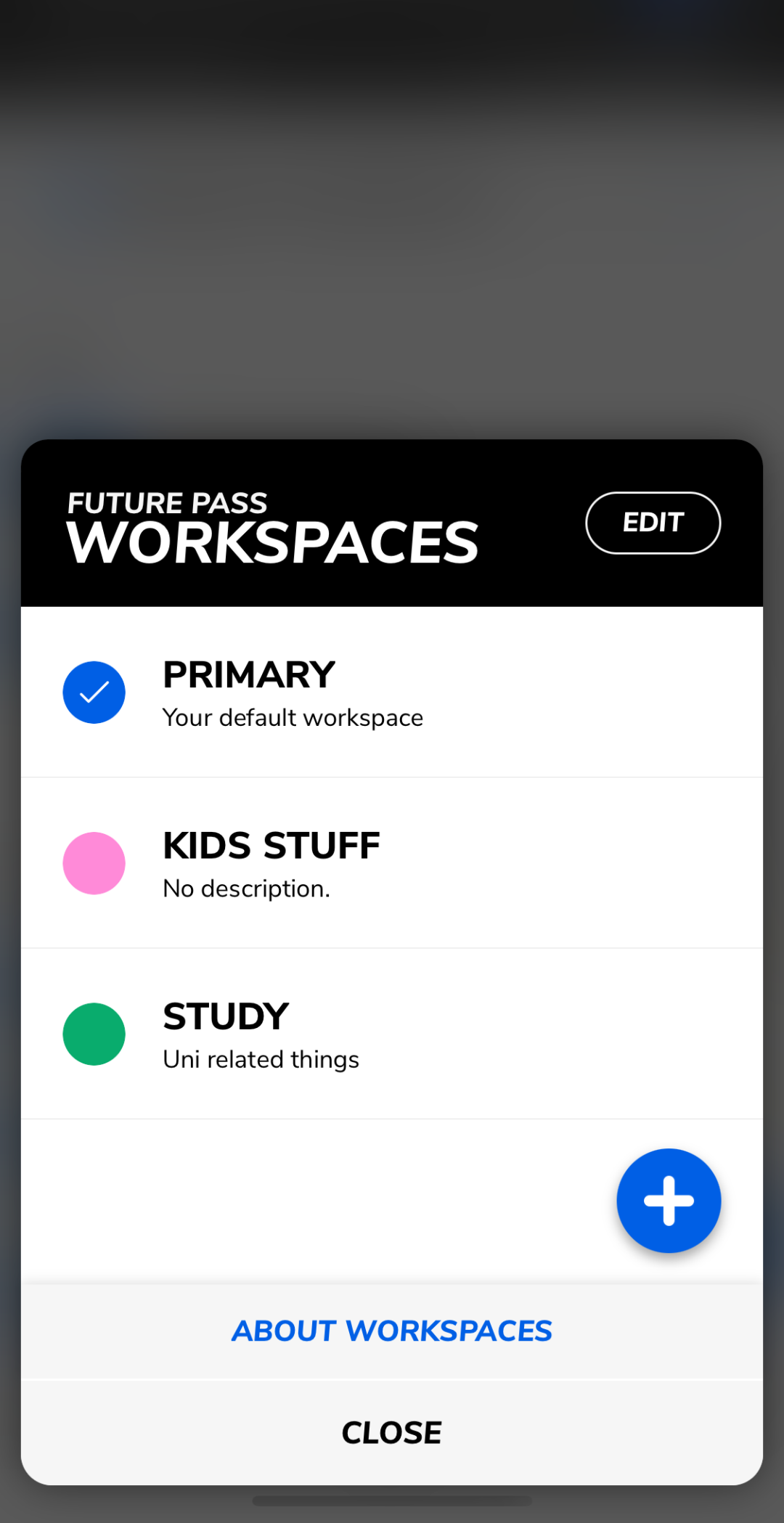784x1523 pixels.
Task: Add a new workspace with plus button
Action: 669,1201
